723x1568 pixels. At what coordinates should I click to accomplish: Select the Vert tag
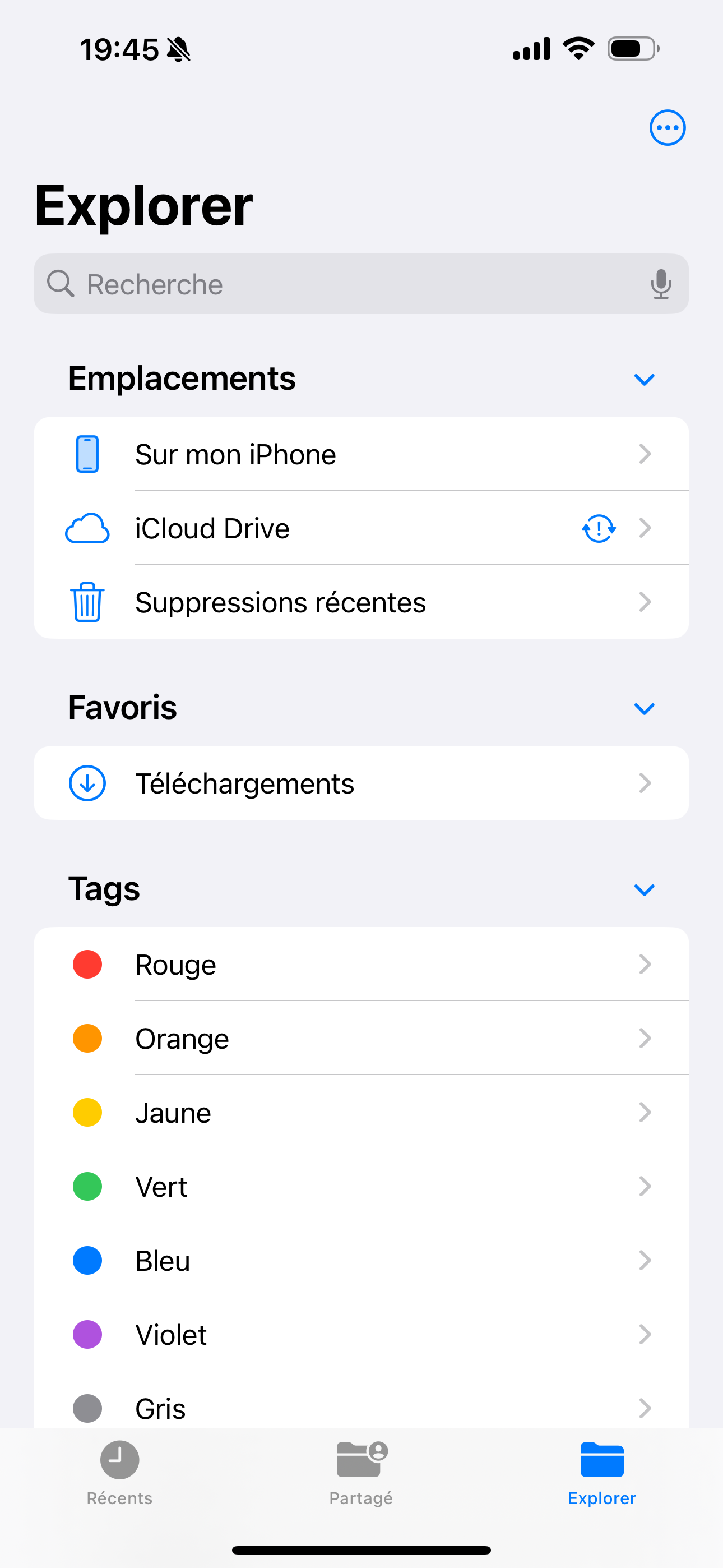point(360,1186)
